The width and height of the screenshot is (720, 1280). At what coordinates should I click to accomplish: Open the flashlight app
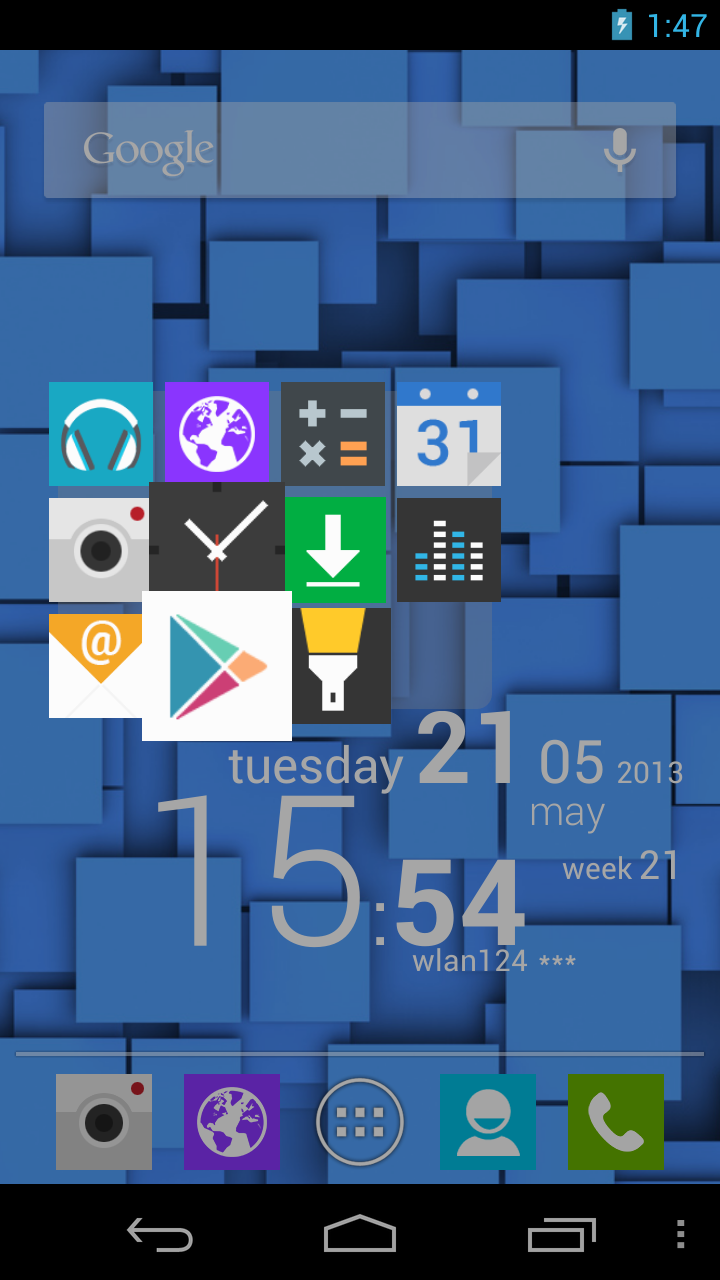click(340, 666)
